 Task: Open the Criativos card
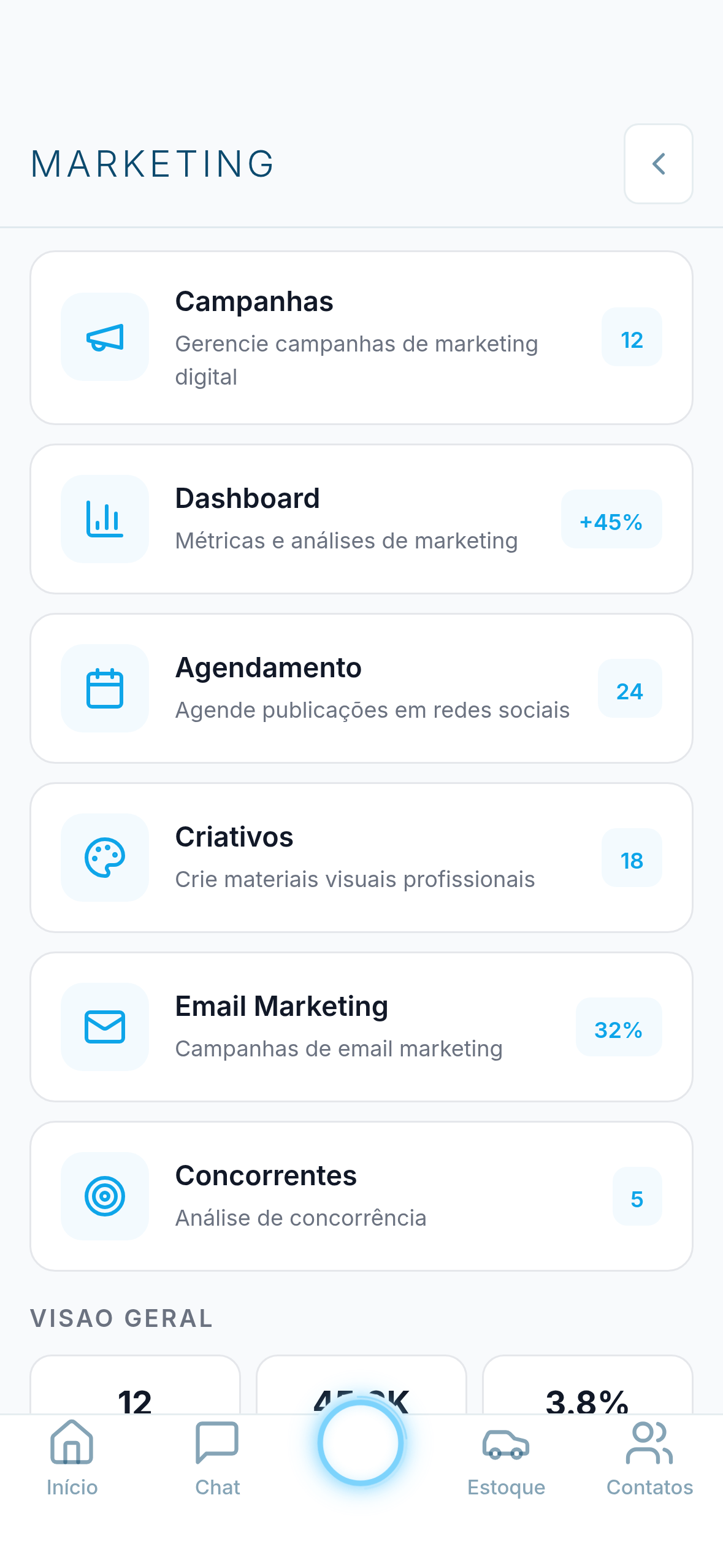(x=361, y=858)
